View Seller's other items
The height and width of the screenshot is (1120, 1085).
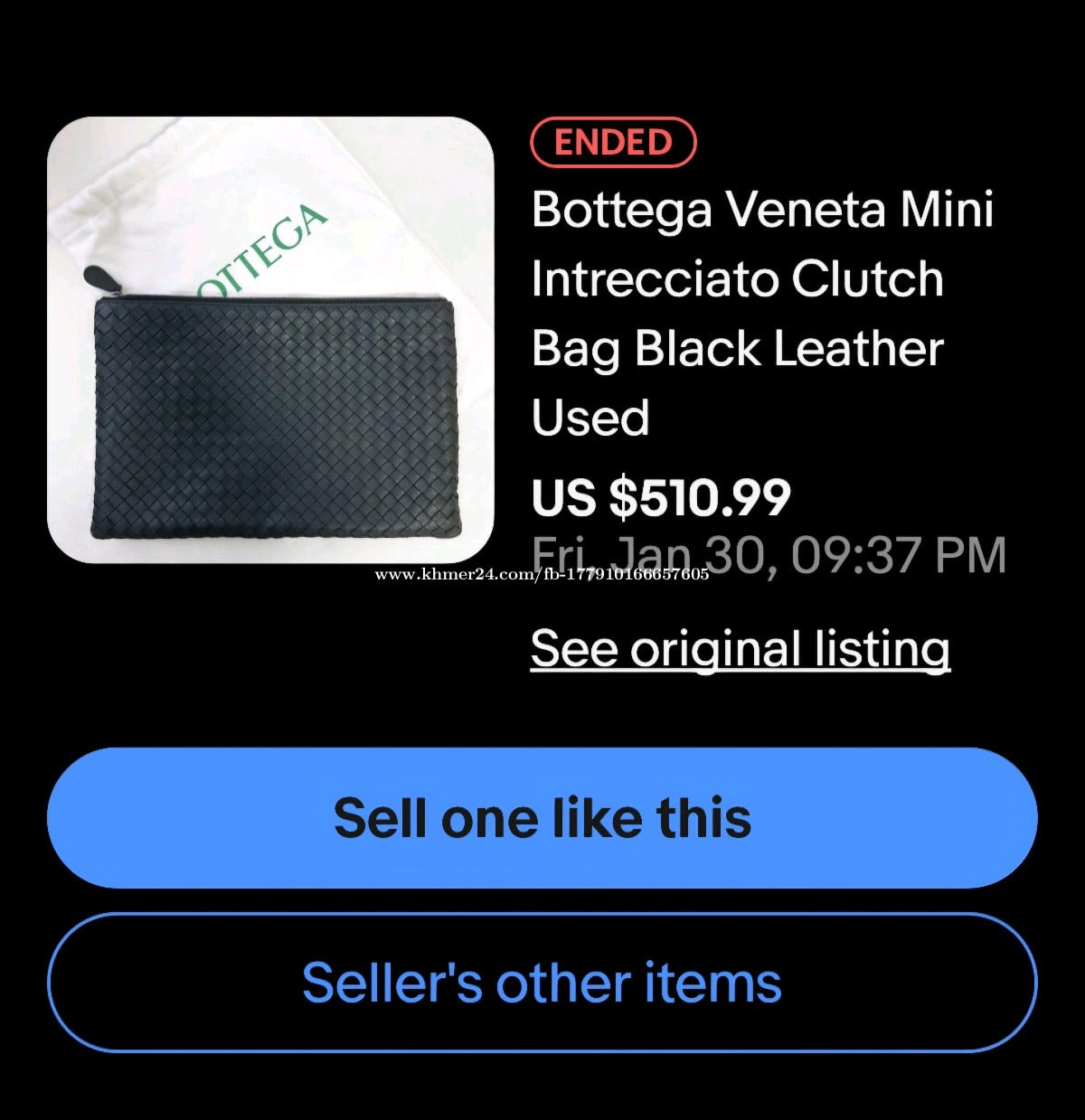pyautogui.click(x=542, y=983)
